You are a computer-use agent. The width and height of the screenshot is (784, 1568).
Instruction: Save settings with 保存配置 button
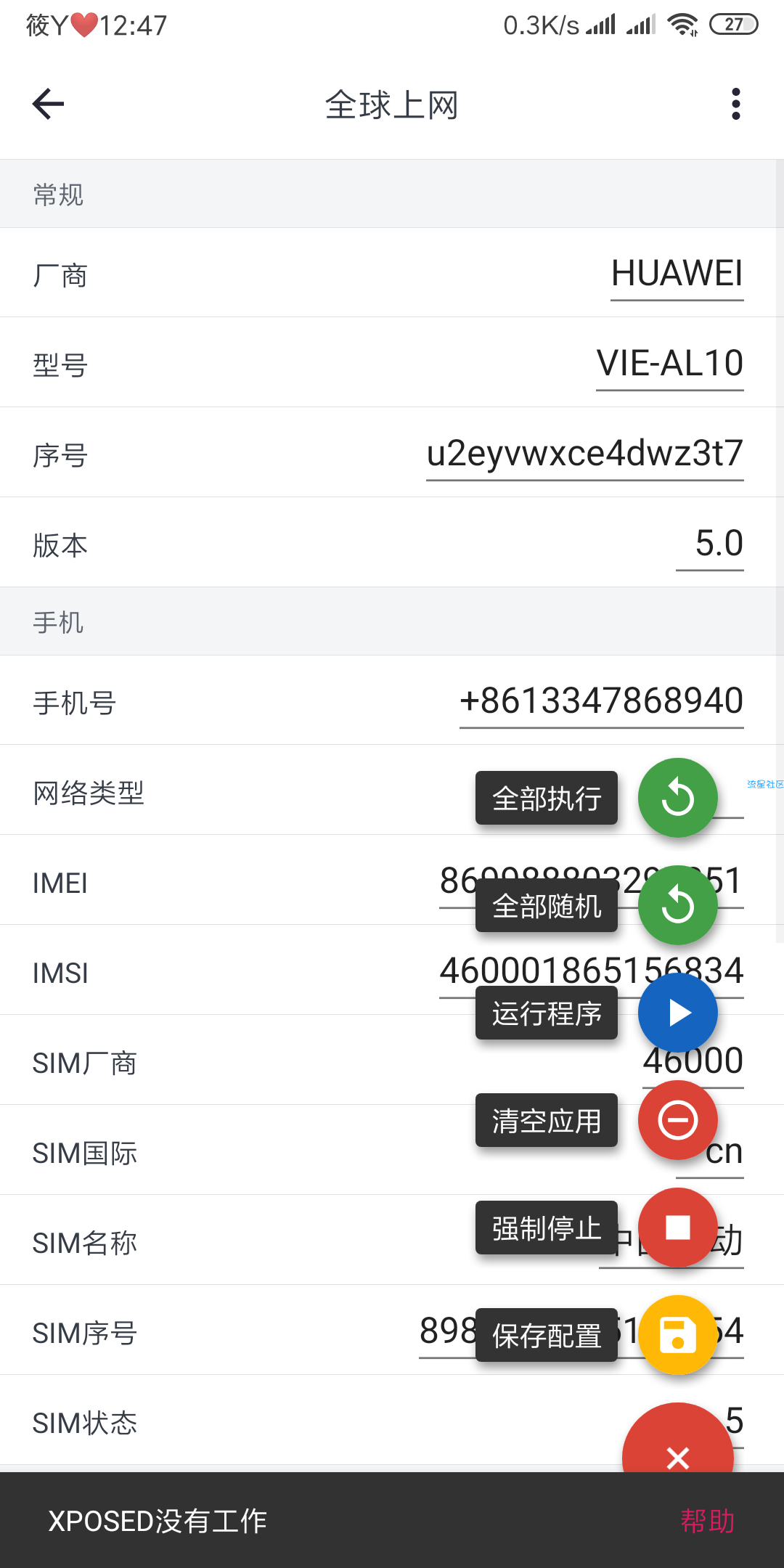tap(677, 1335)
